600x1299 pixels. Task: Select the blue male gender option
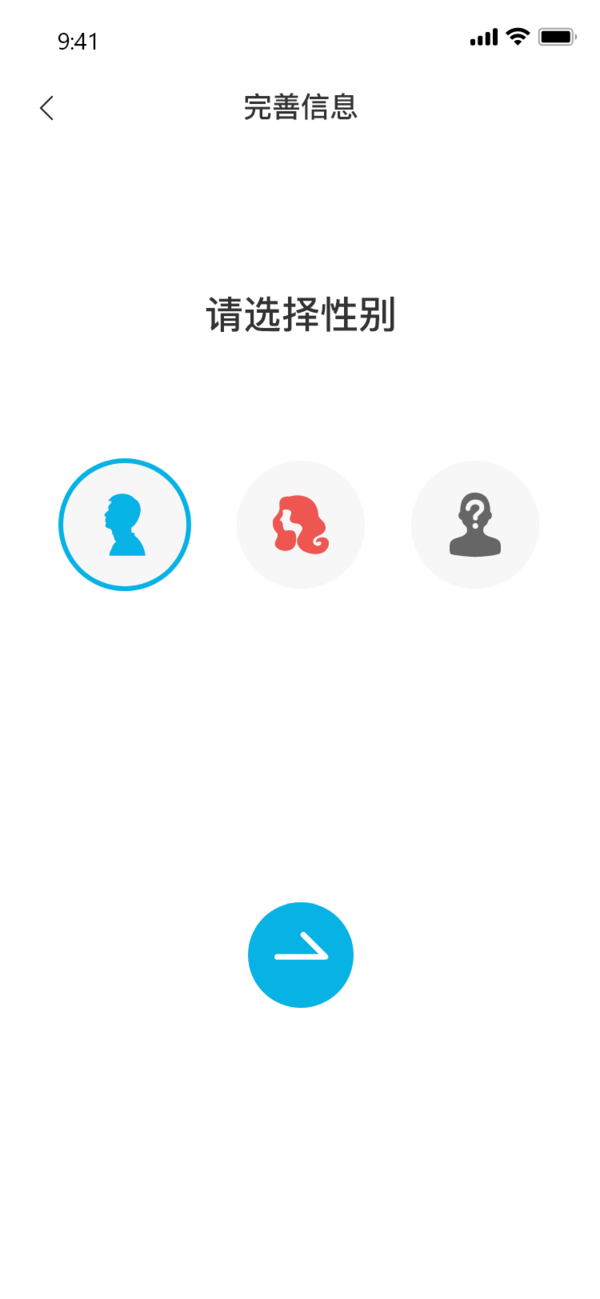125,524
